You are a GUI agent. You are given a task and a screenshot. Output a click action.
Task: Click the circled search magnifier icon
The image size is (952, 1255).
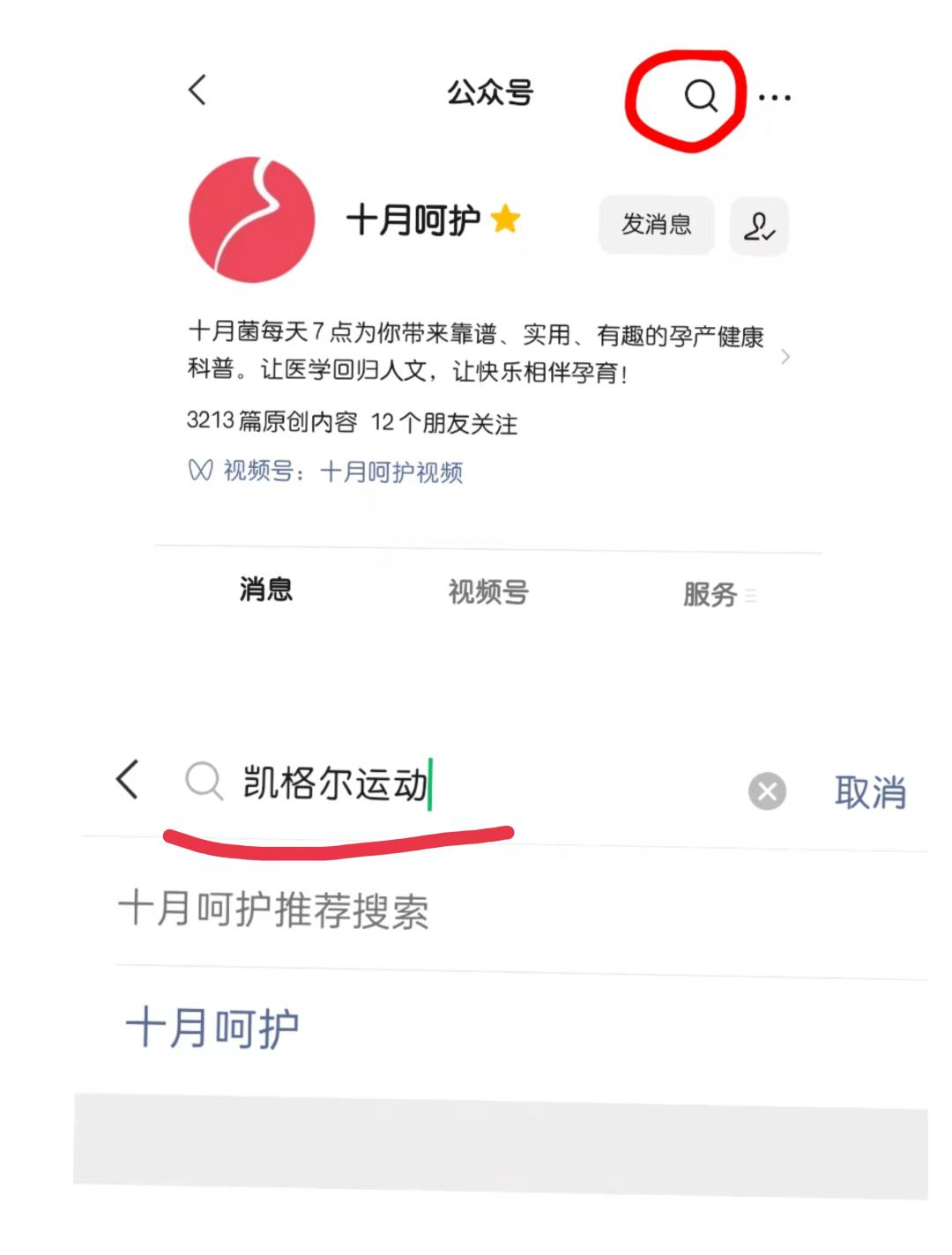click(x=699, y=97)
